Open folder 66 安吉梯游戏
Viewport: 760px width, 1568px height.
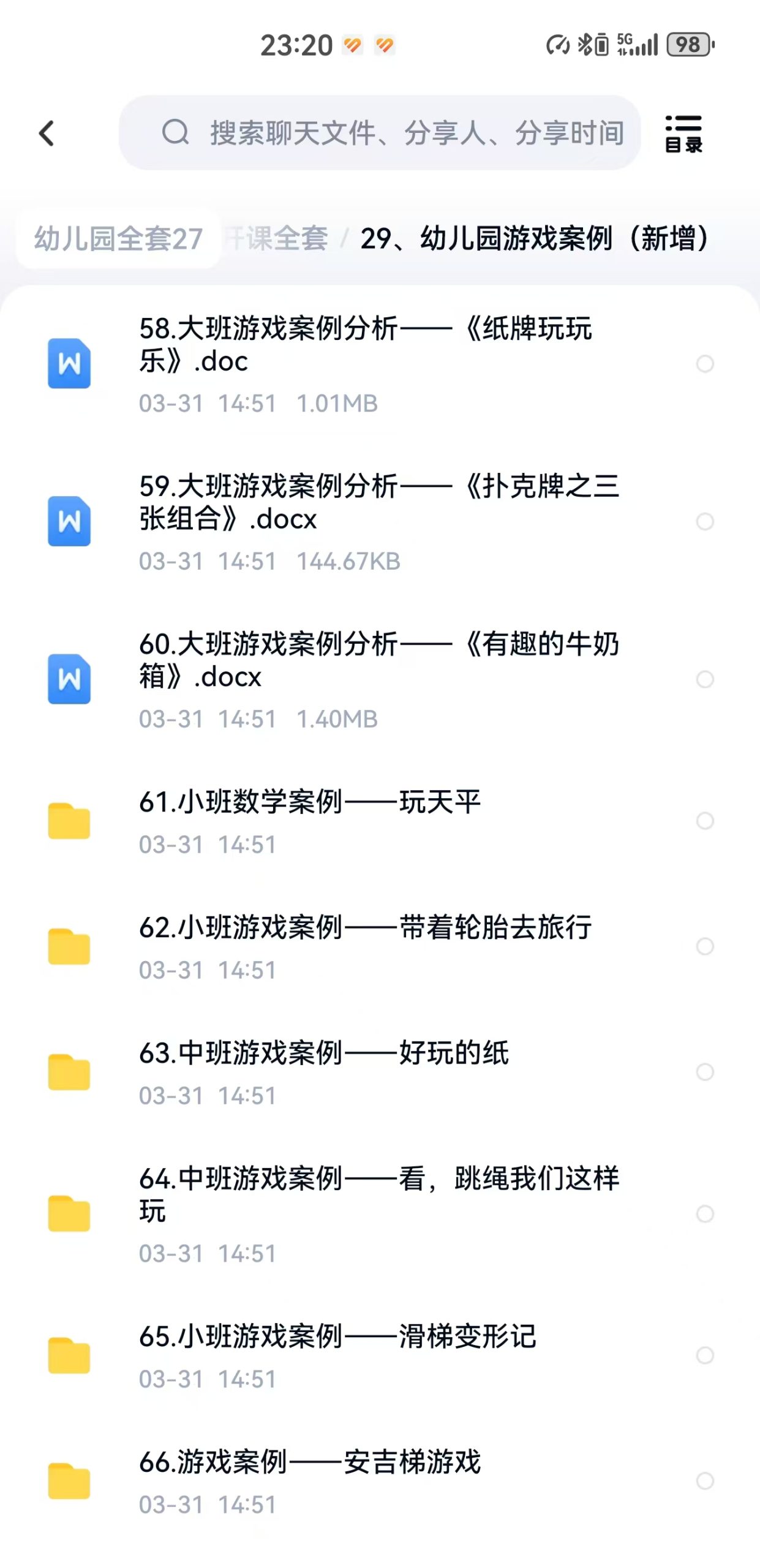click(x=310, y=1462)
